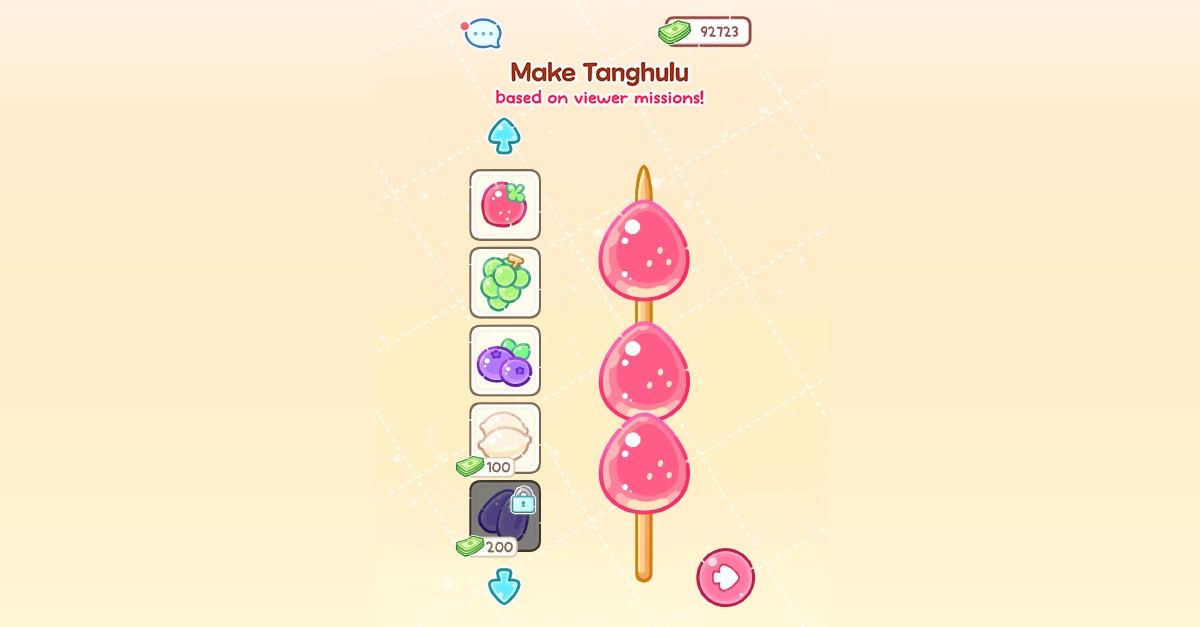Unlock the 200-cost locked fruit
The image size is (1200, 627).
pyautogui.click(x=505, y=516)
